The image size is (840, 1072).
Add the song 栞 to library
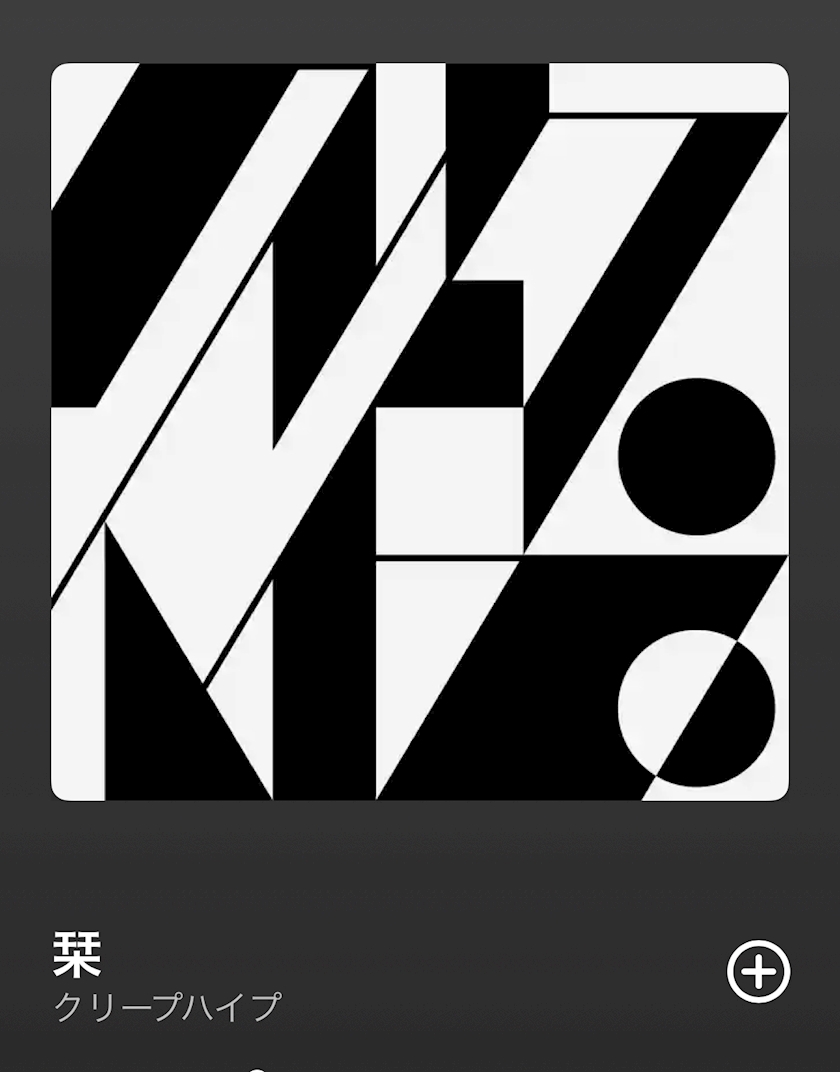(x=758, y=972)
